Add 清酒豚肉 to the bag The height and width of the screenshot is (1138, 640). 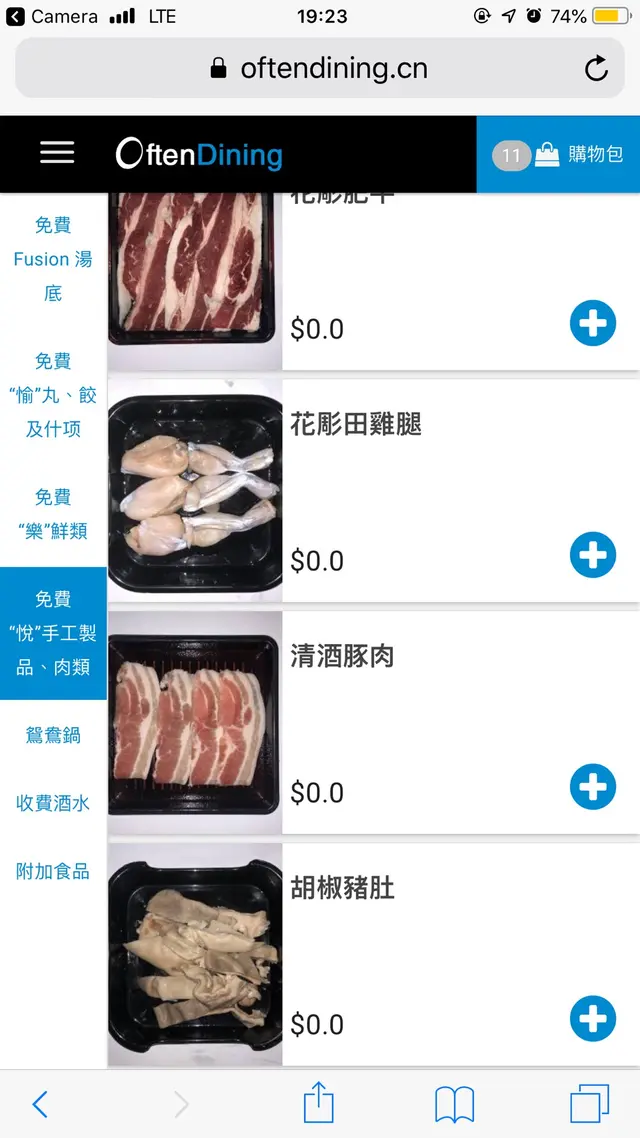tap(592, 787)
